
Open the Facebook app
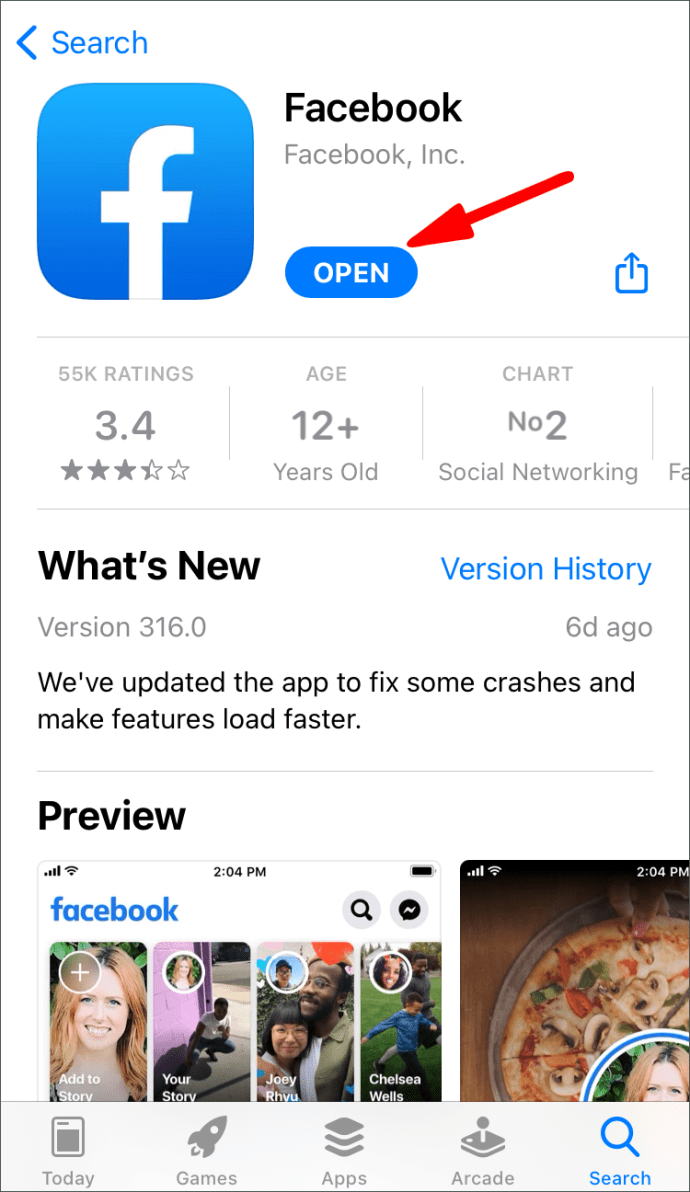pos(351,273)
